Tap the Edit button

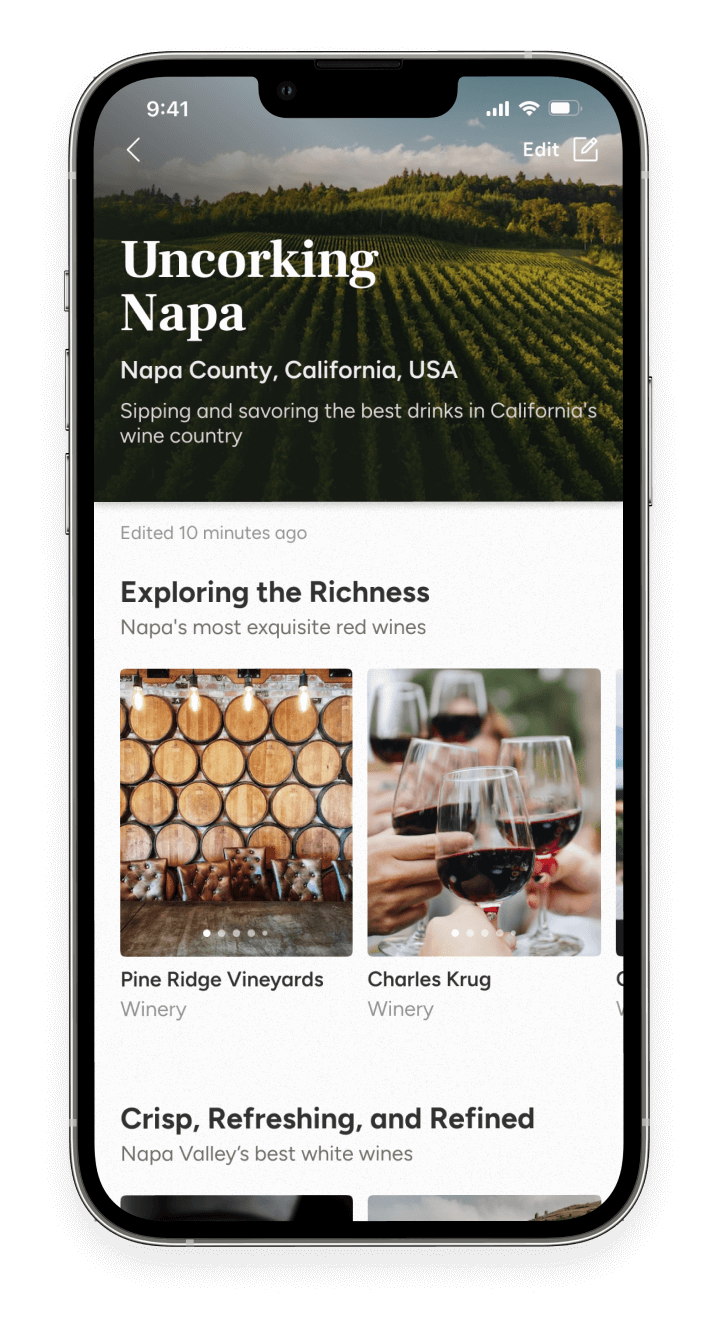pyautogui.click(x=560, y=150)
